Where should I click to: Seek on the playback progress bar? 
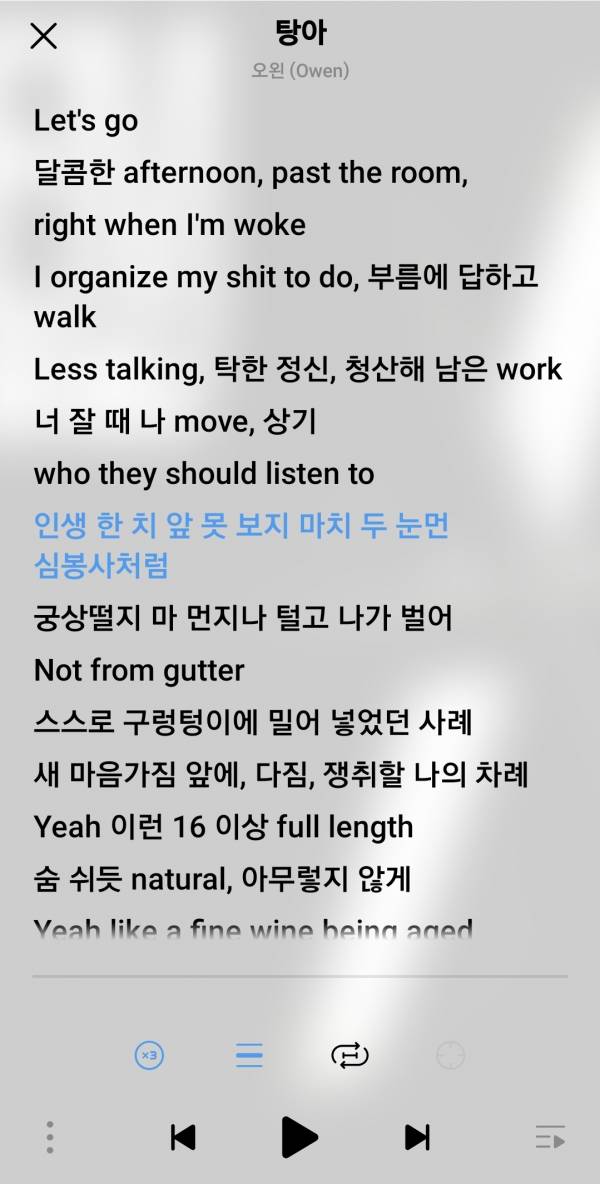point(300,975)
